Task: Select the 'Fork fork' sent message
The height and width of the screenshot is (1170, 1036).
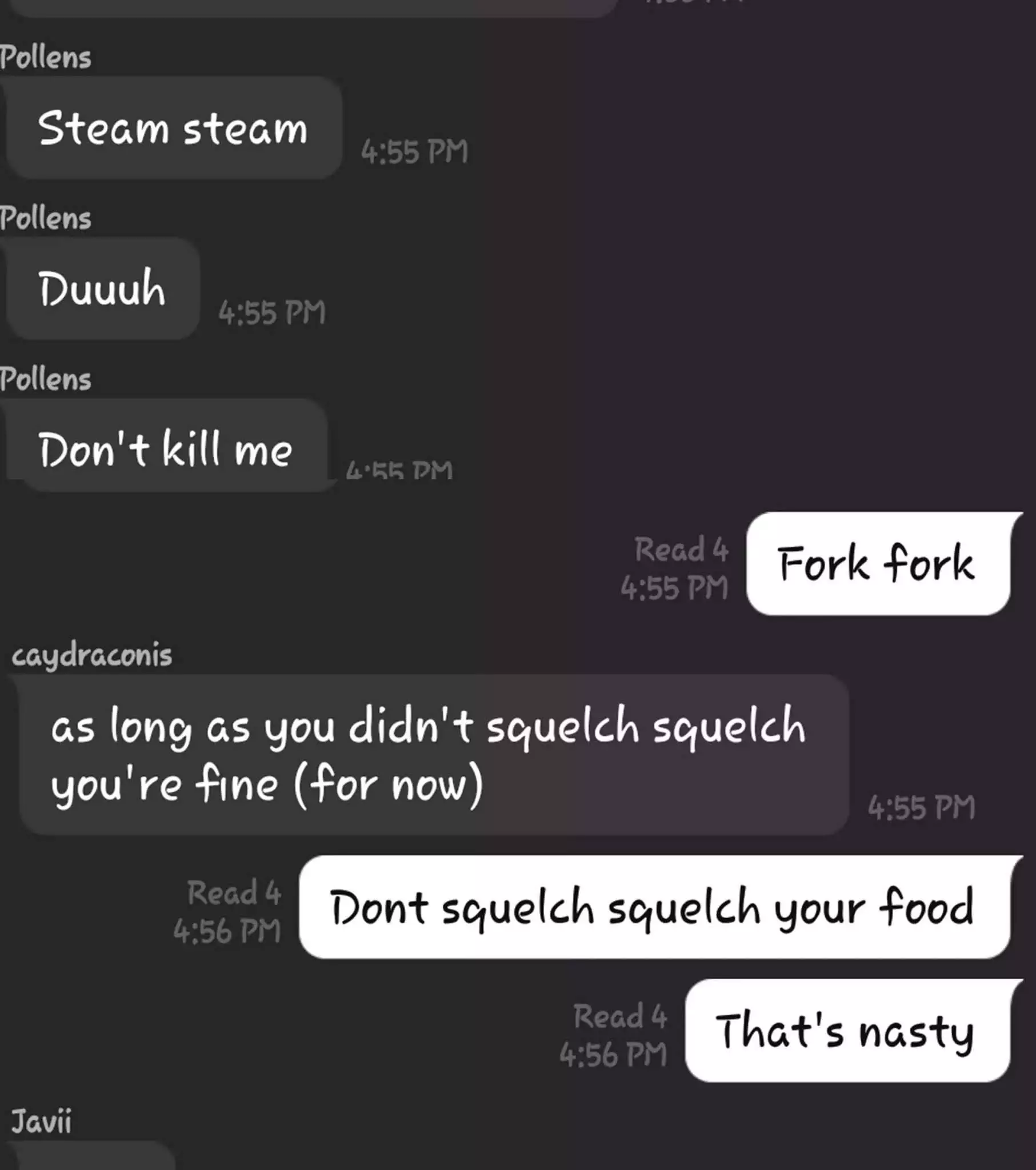Action: click(x=877, y=564)
